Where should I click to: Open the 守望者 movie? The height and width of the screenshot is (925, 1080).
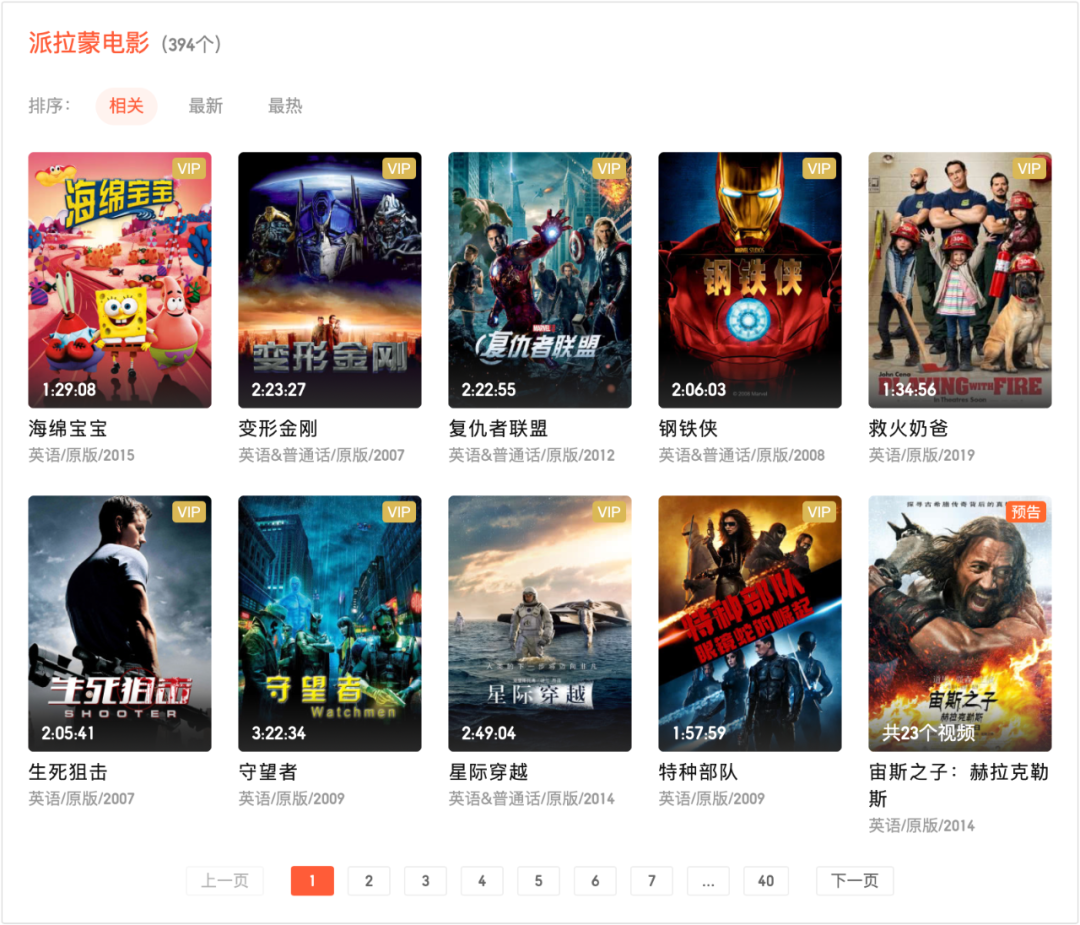click(329, 623)
